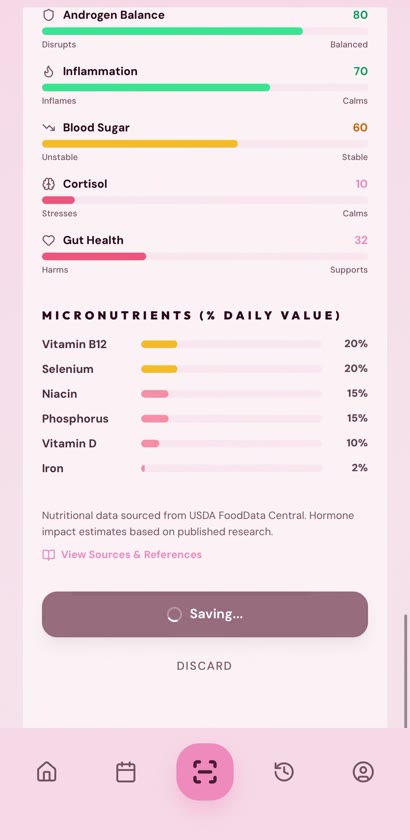Switch to the history tab
This screenshot has height=840, width=410.
click(x=284, y=772)
